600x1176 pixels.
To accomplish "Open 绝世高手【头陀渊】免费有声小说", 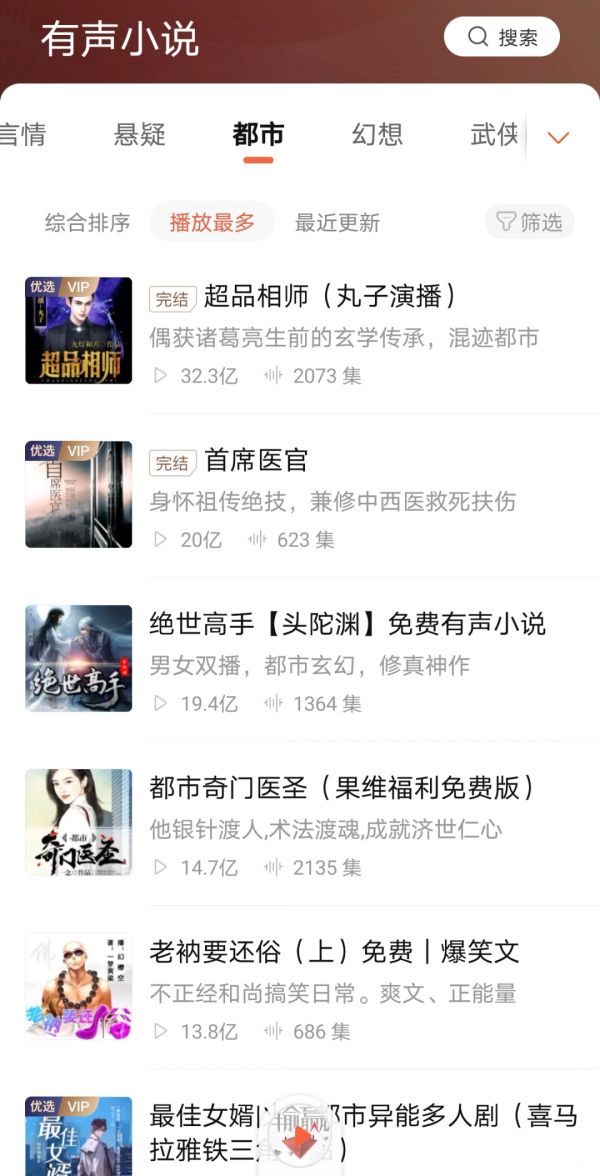I will point(346,624).
